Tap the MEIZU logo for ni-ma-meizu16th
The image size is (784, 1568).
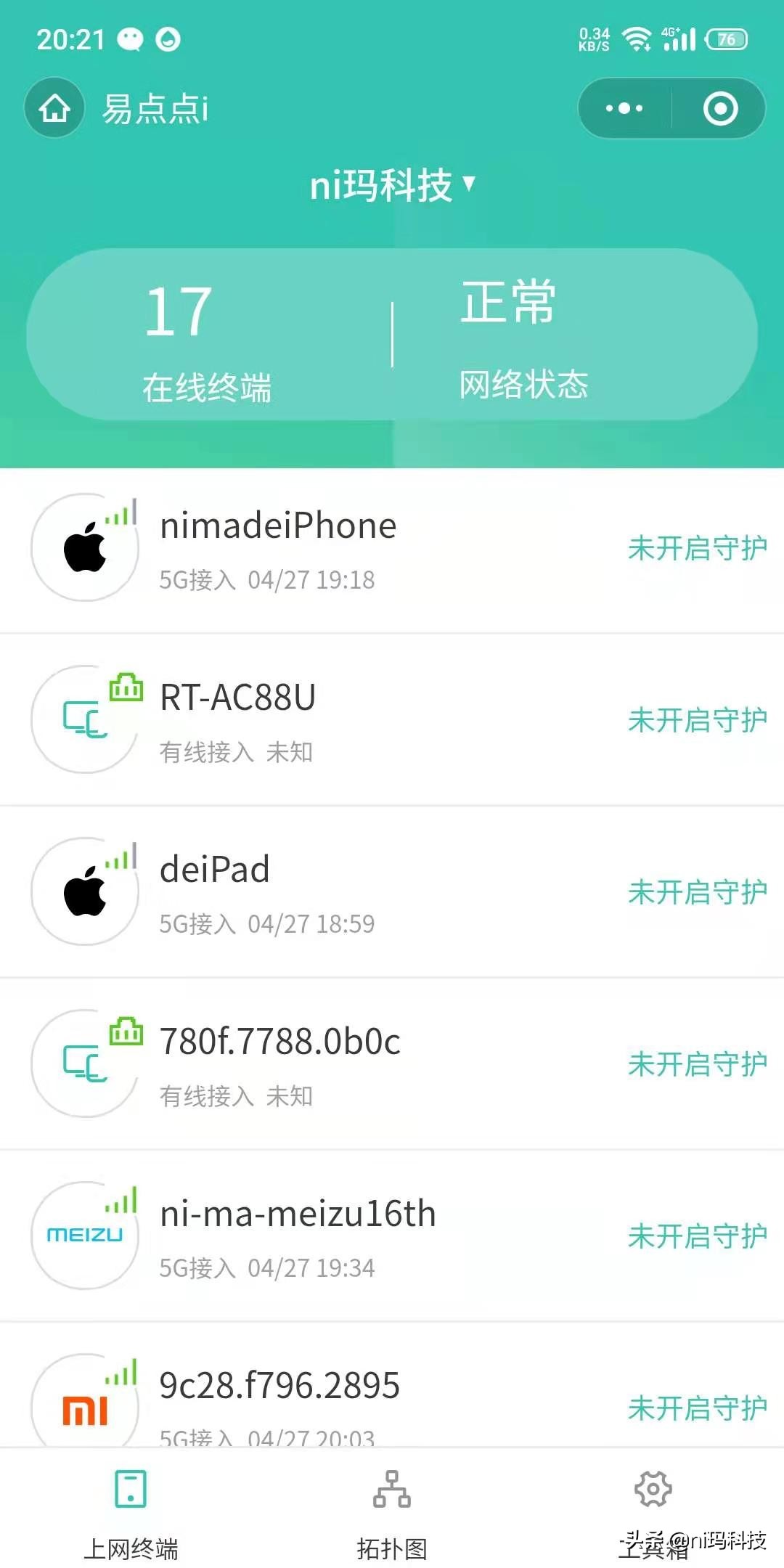(x=85, y=1234)
